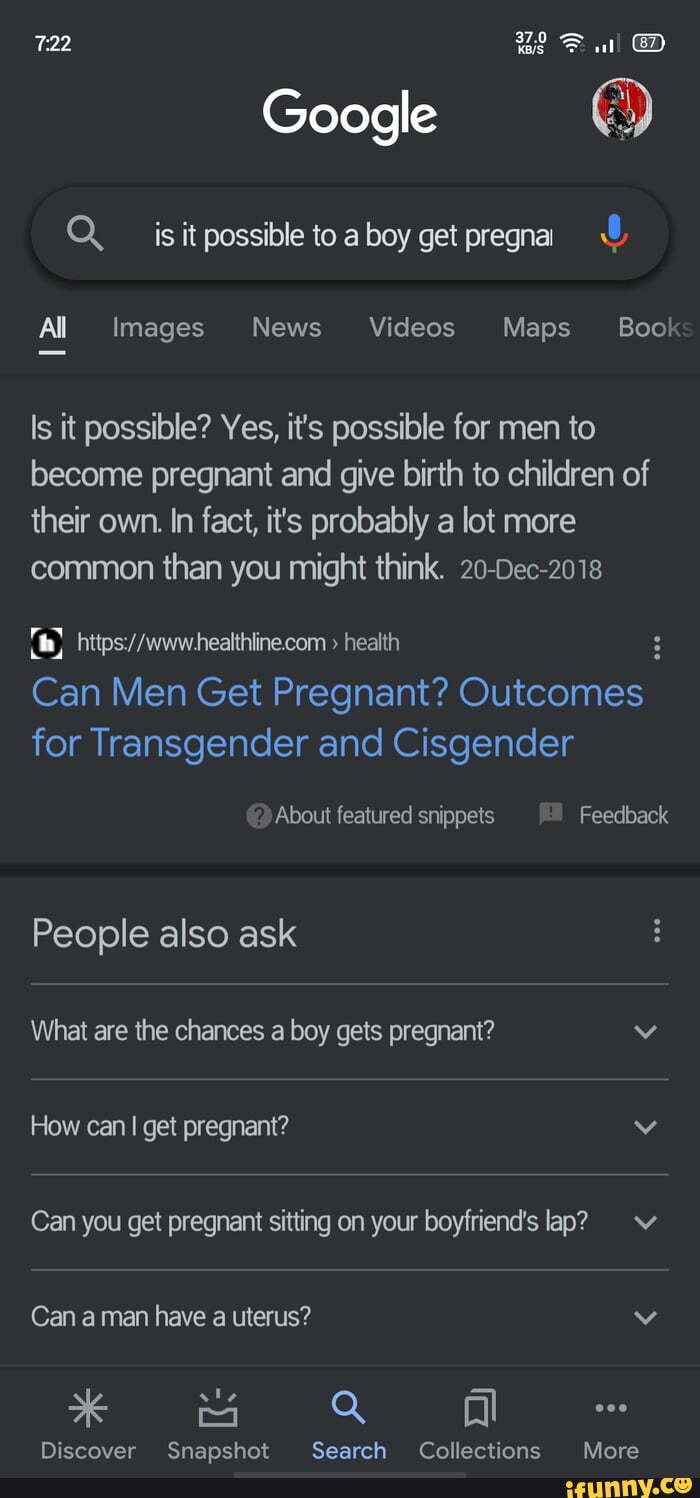Screen dimensions: 700x1498
Task: Switch to the Videos tab
Action: click(x=411, y=328)
